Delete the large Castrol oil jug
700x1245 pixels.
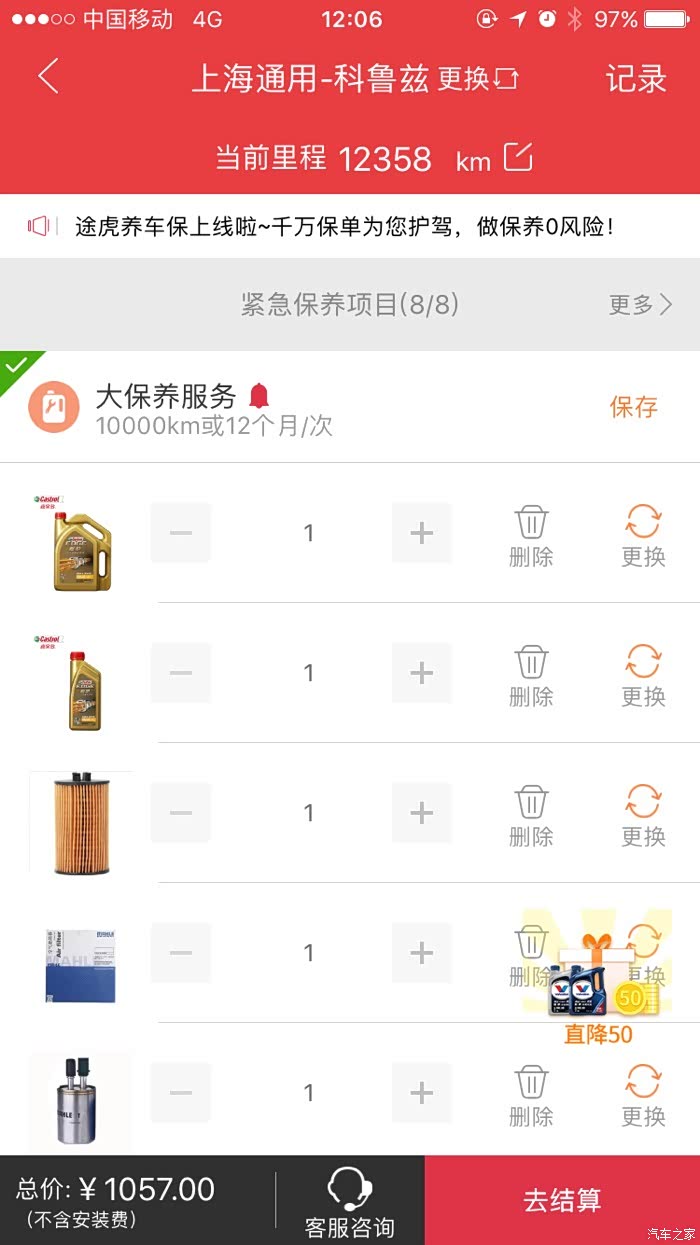[x=531, y=535]
